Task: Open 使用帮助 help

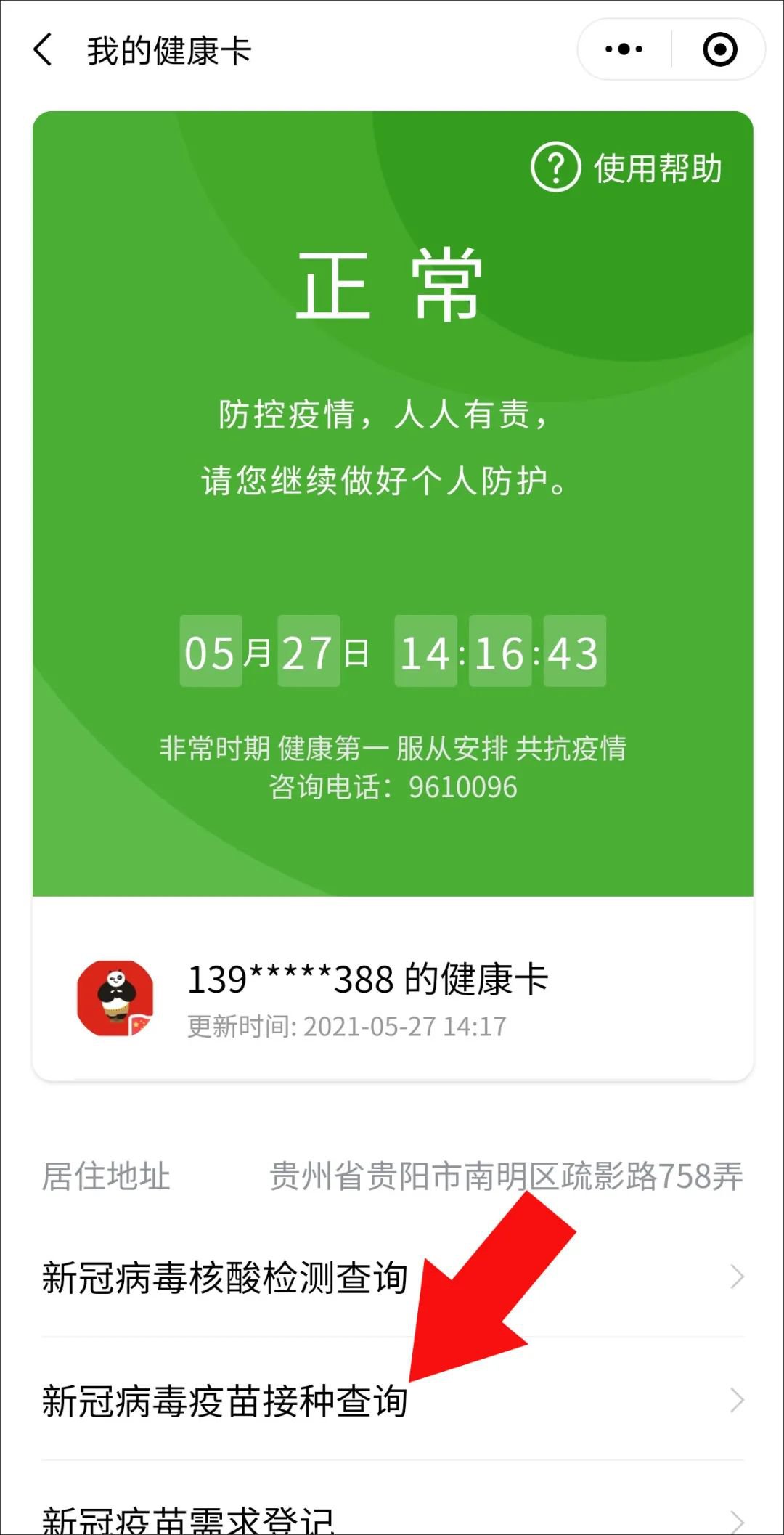Action: (627, 168)
